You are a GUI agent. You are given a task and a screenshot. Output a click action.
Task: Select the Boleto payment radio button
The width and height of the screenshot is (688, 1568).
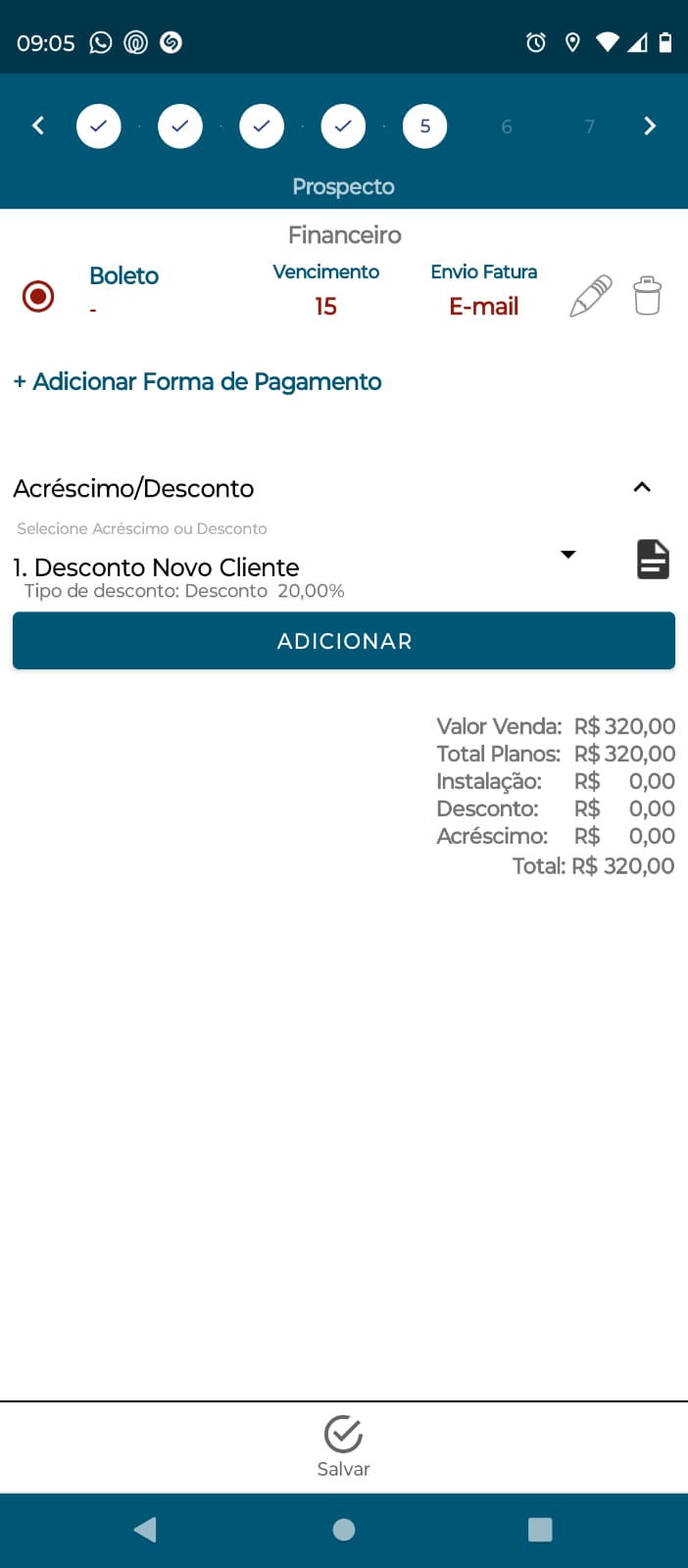(x=38, y=296)
